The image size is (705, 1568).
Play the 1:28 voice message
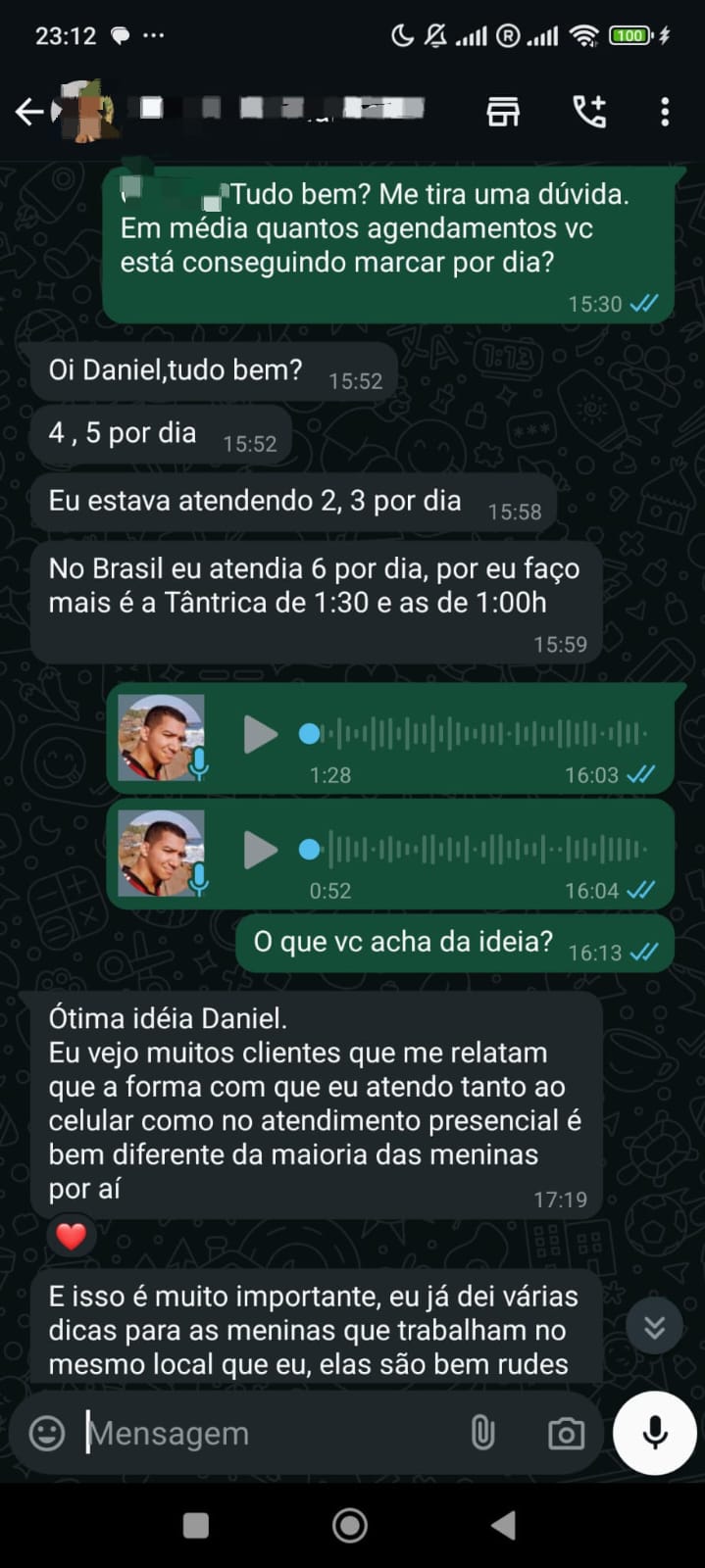[260, 734]
